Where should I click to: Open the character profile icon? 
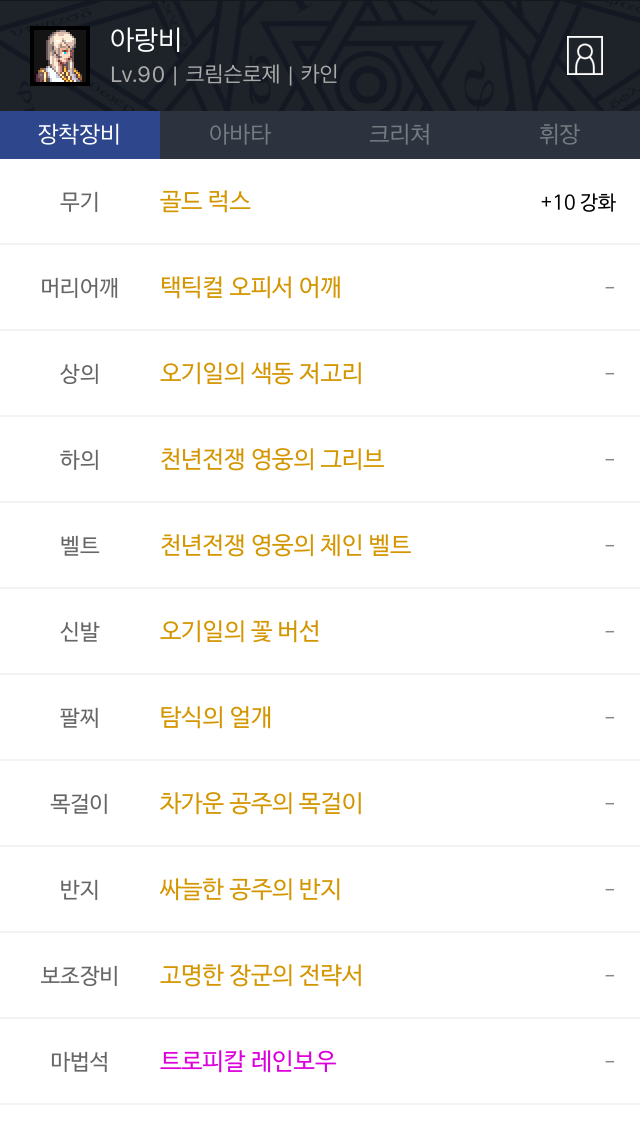[x=584, y=56]
